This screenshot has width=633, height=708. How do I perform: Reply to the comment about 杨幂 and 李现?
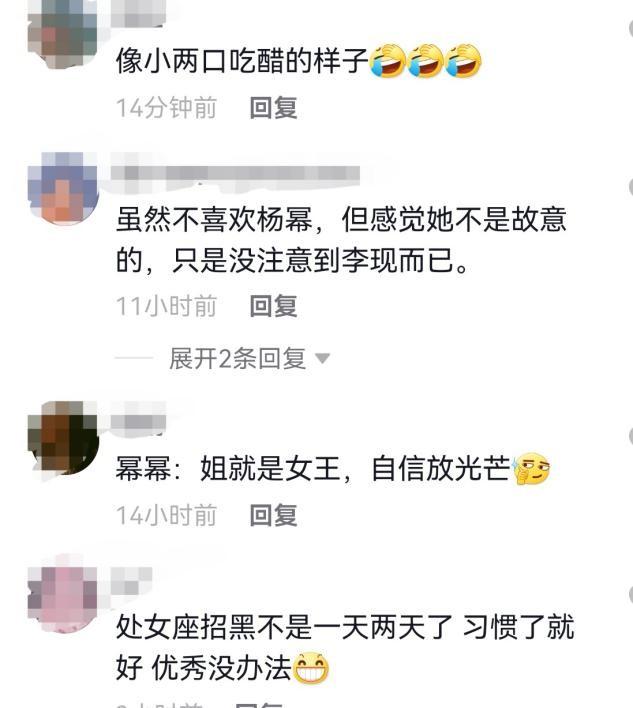coord(273,306)
